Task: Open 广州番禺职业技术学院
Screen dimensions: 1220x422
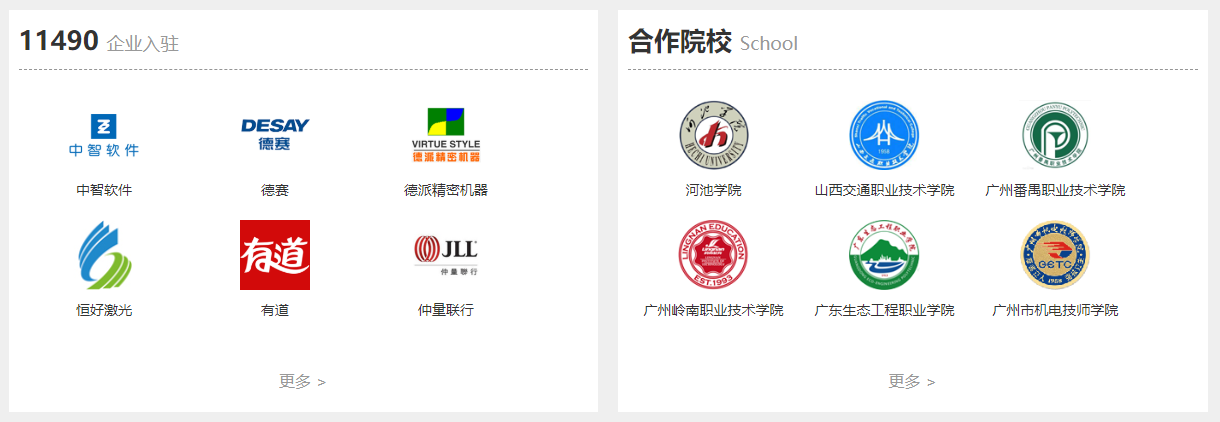Action: coord(1055,136)
